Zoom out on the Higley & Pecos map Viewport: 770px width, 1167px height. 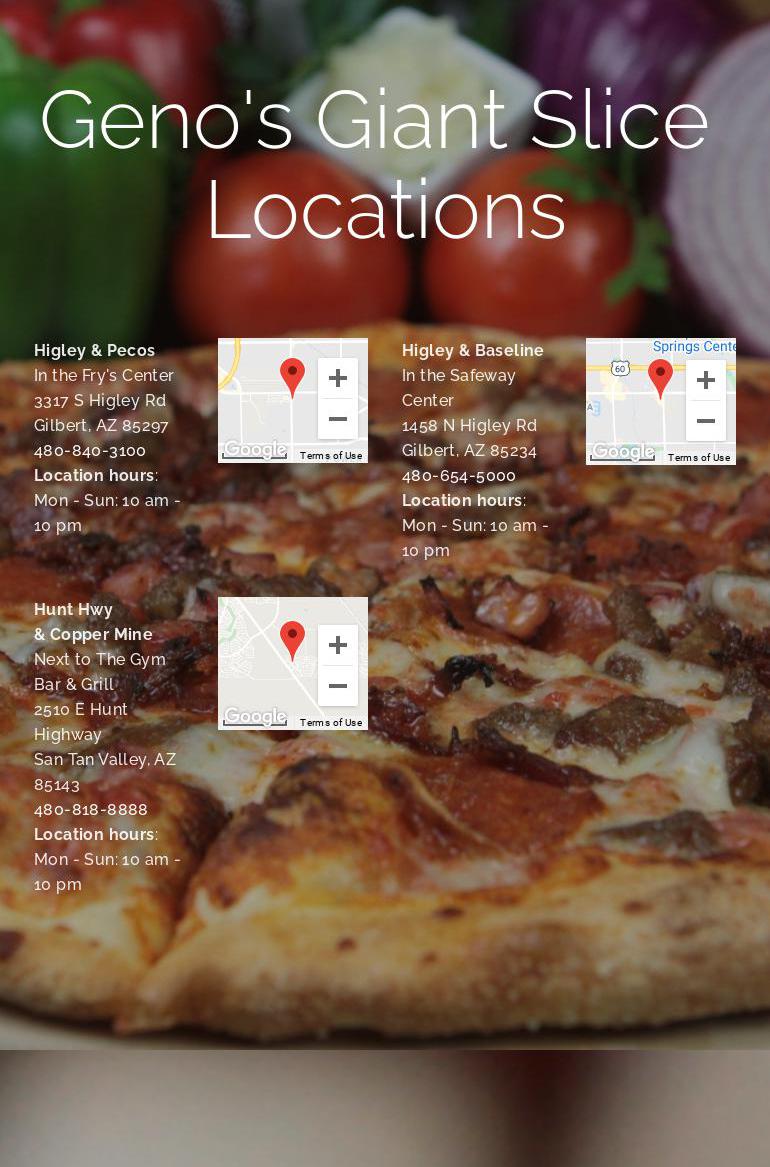[338, 419]
